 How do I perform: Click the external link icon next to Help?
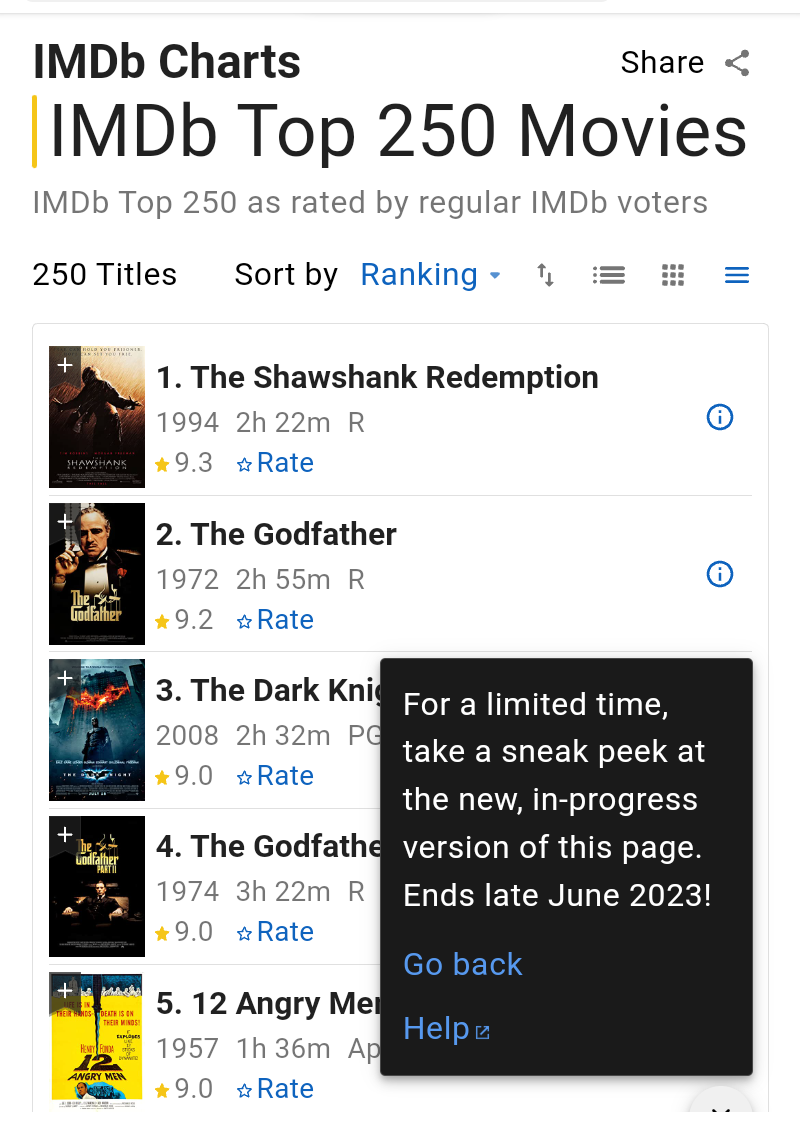pyautogui.click(x=481, y=1028)
